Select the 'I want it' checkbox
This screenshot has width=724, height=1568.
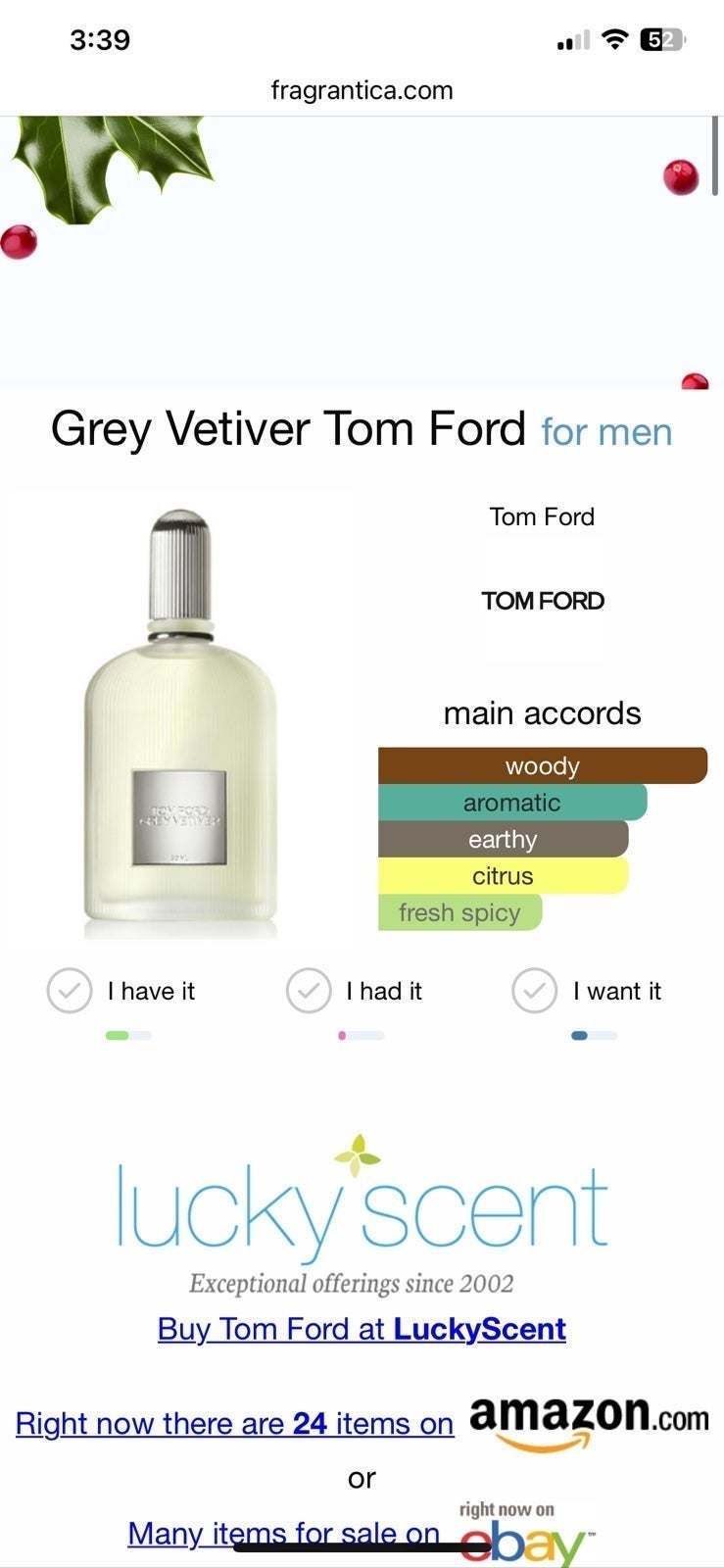(535, 991)
